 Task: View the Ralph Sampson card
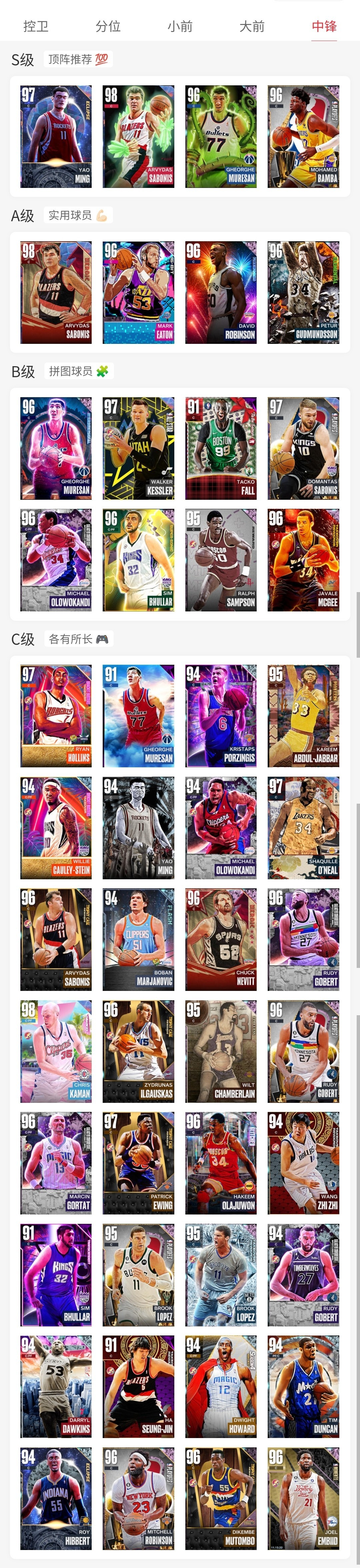(221, 560)
